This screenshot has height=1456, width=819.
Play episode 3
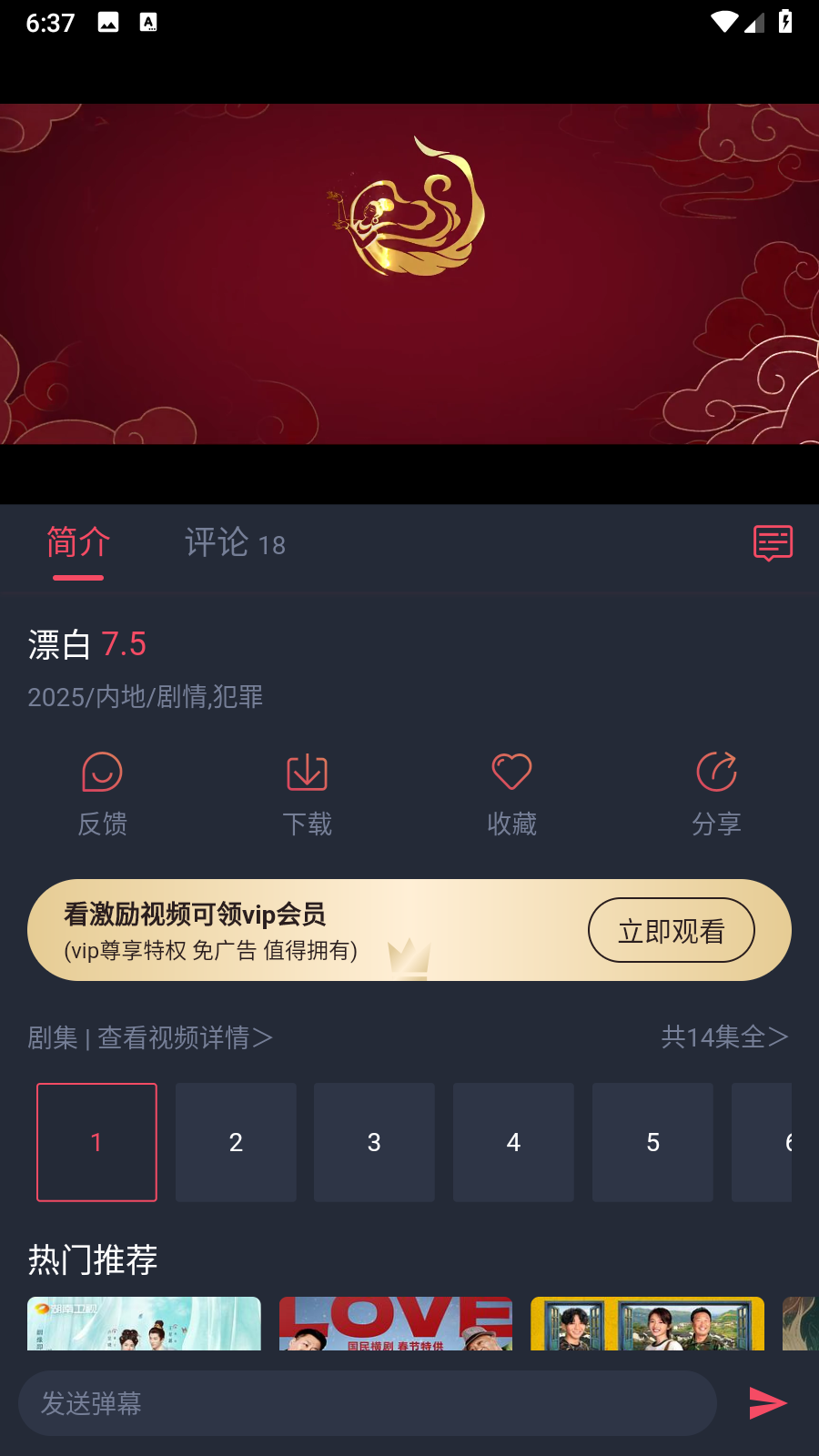click(374, 1142)
